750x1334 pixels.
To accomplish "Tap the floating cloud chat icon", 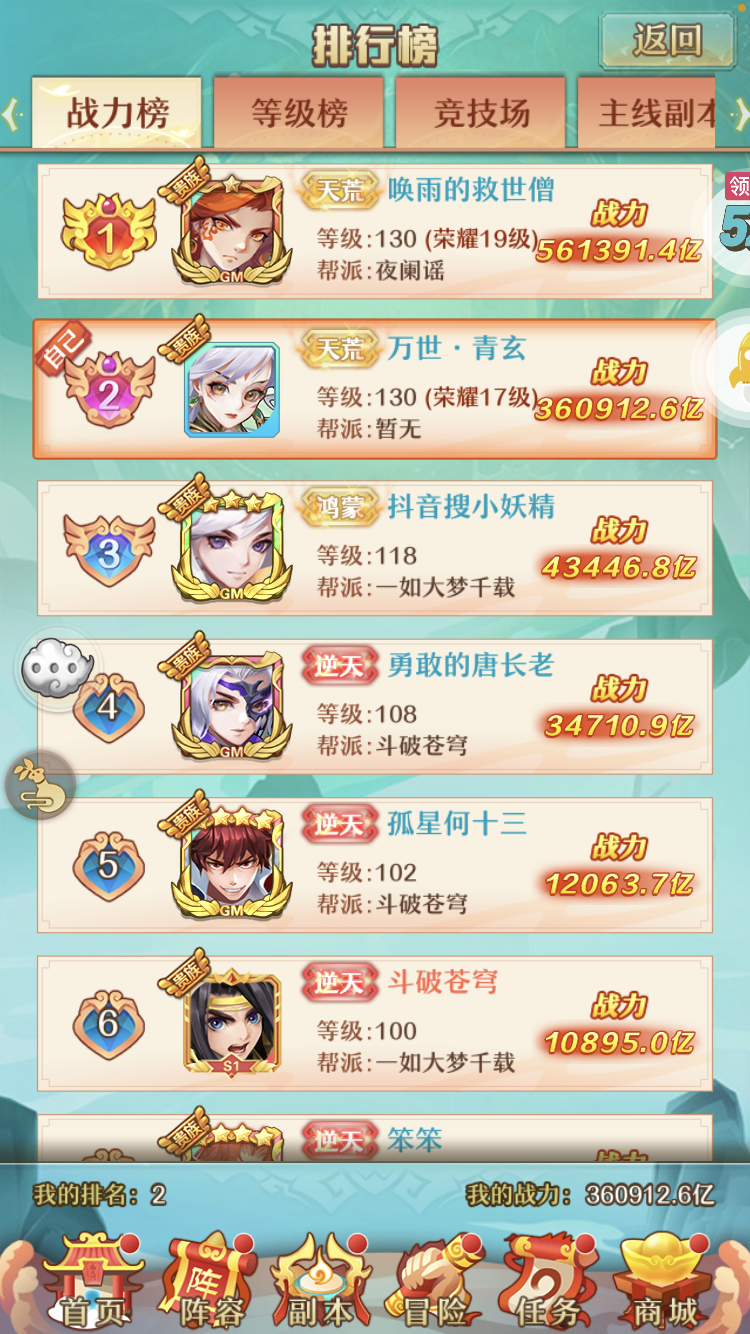I will 58,668.
